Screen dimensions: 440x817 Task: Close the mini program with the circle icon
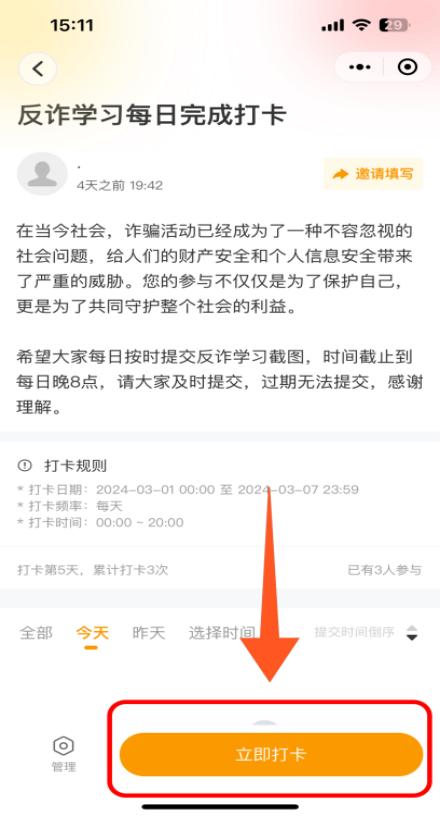click(x=407, y=67)
